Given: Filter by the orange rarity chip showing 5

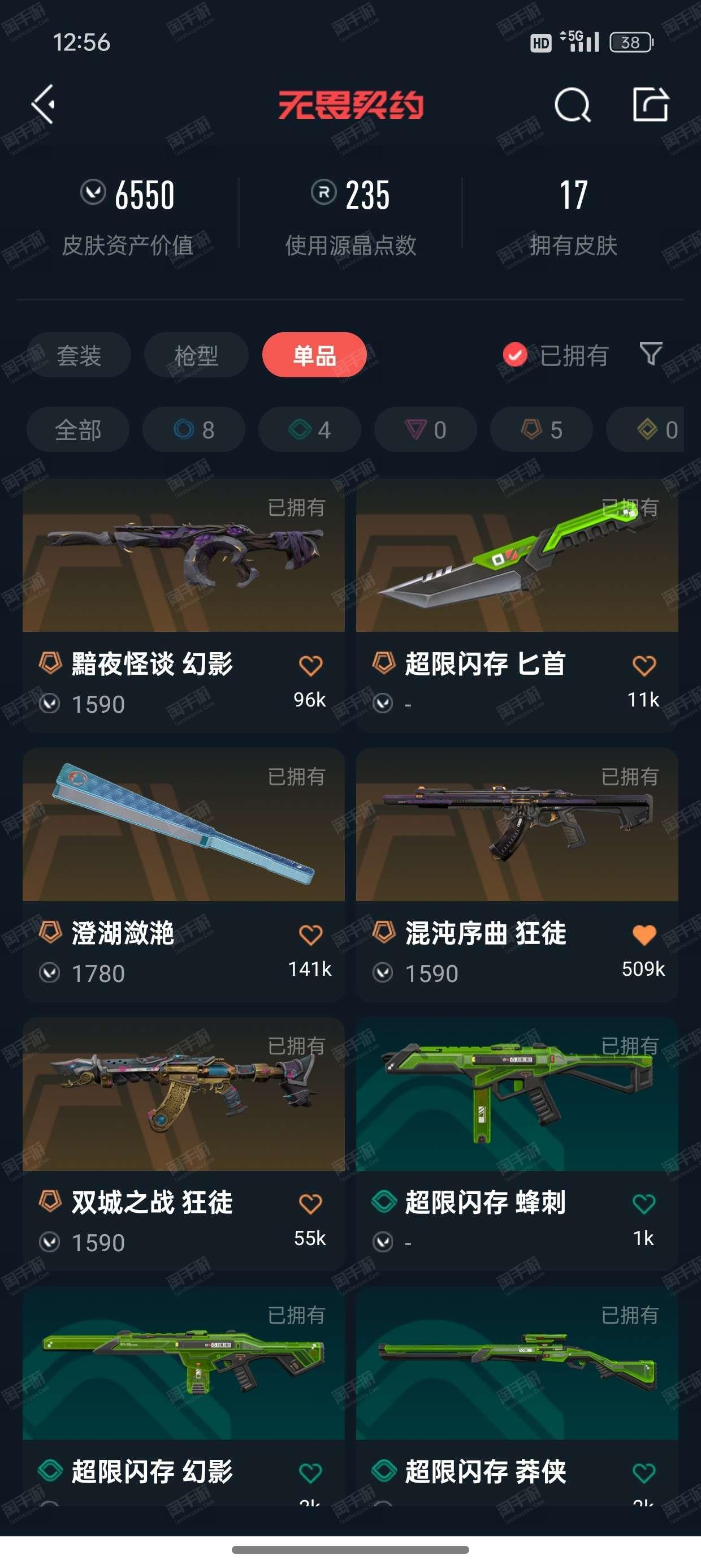Looking at the screenshot, I should click(542, 429).
